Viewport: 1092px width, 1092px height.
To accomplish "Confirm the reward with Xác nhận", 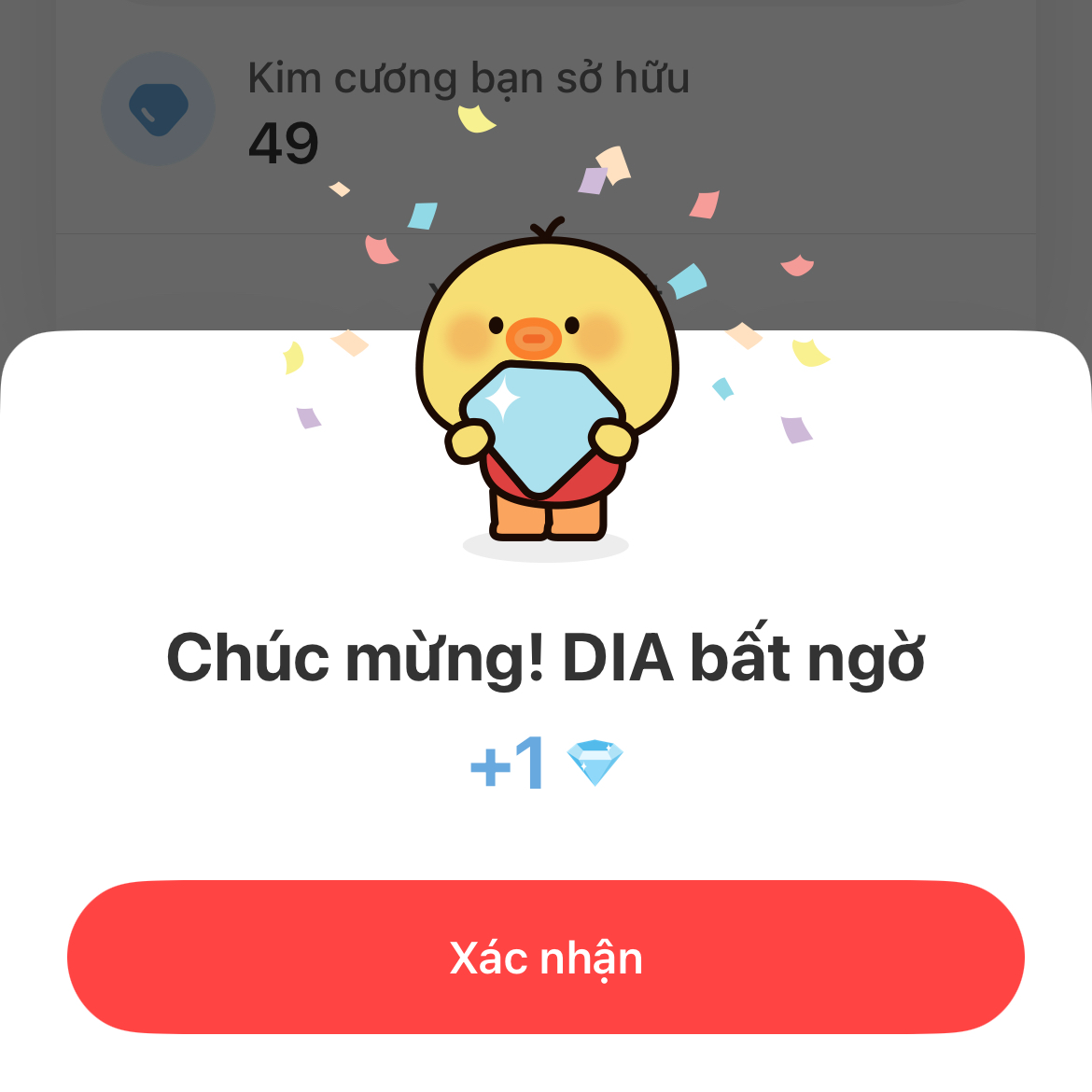I will click(x=546, y=957).
